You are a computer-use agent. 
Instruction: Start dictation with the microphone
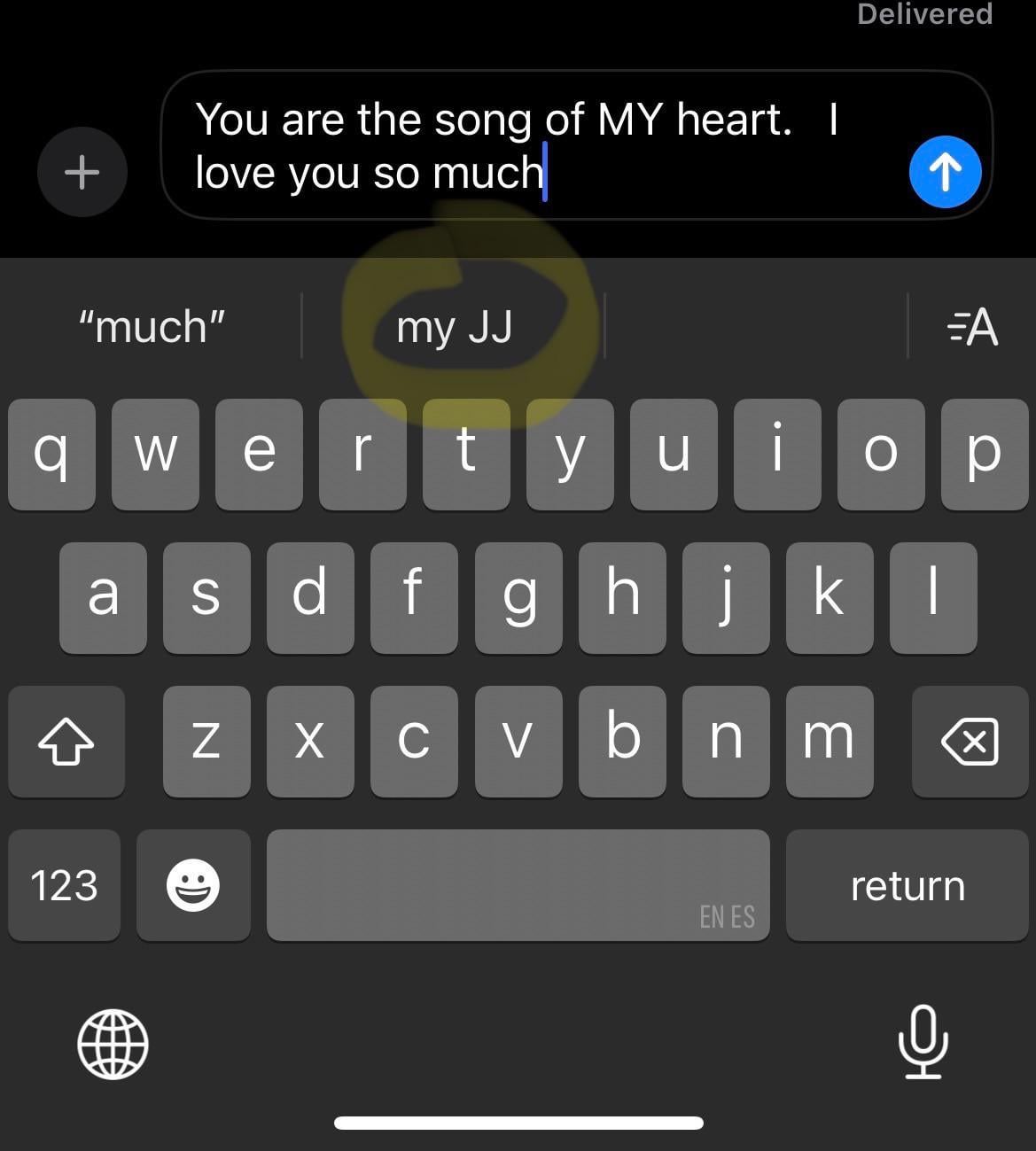(923, 1042)
